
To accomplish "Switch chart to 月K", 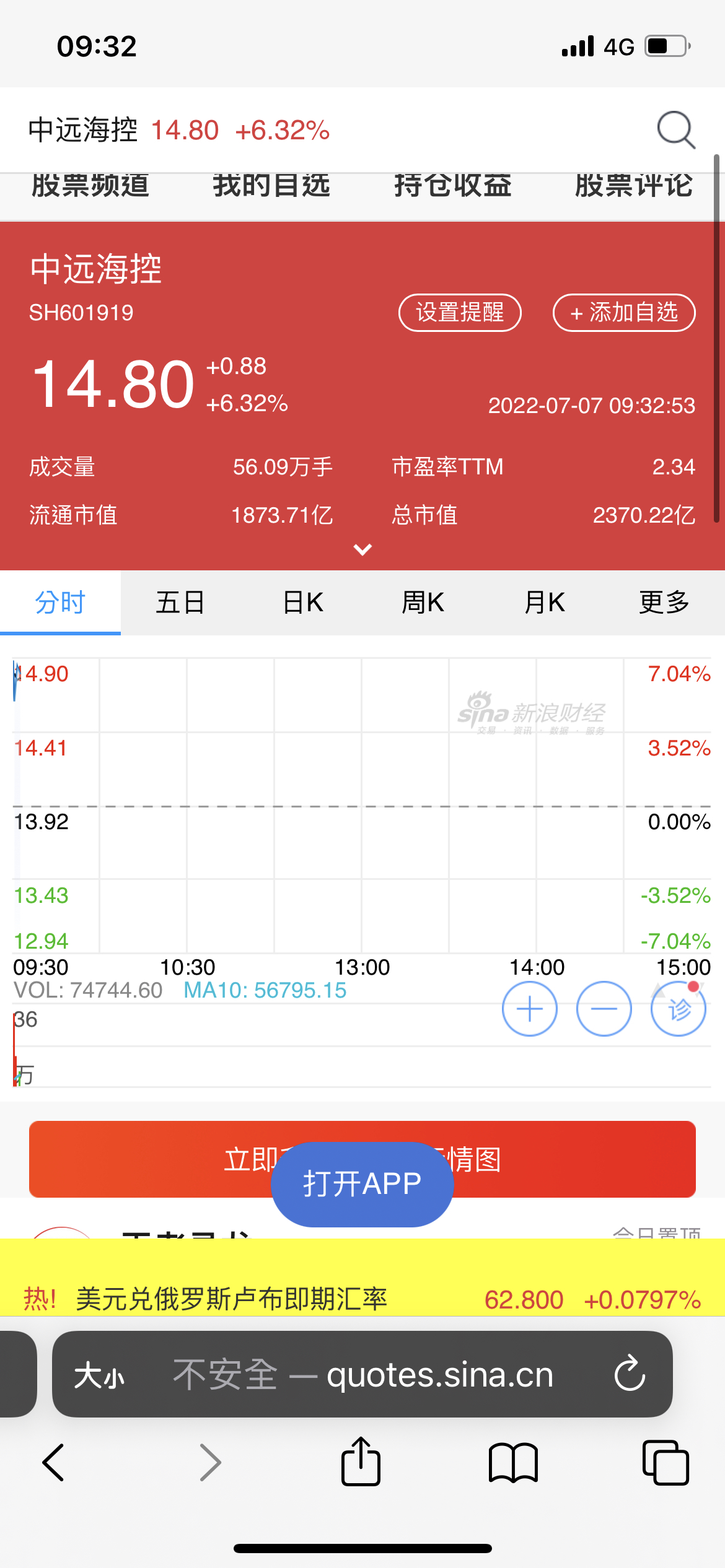I will click(x=544, y=603).
